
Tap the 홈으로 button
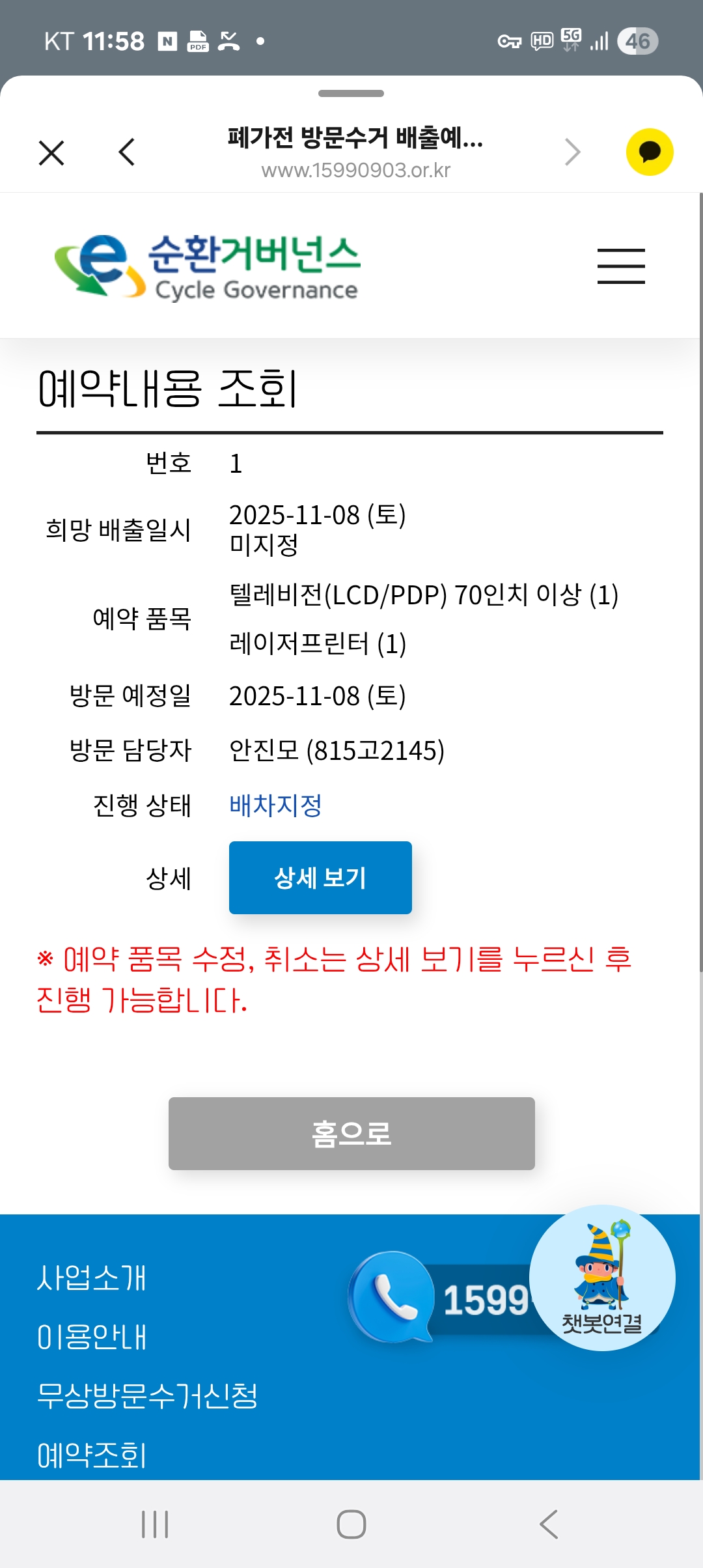pos(351,1133)
